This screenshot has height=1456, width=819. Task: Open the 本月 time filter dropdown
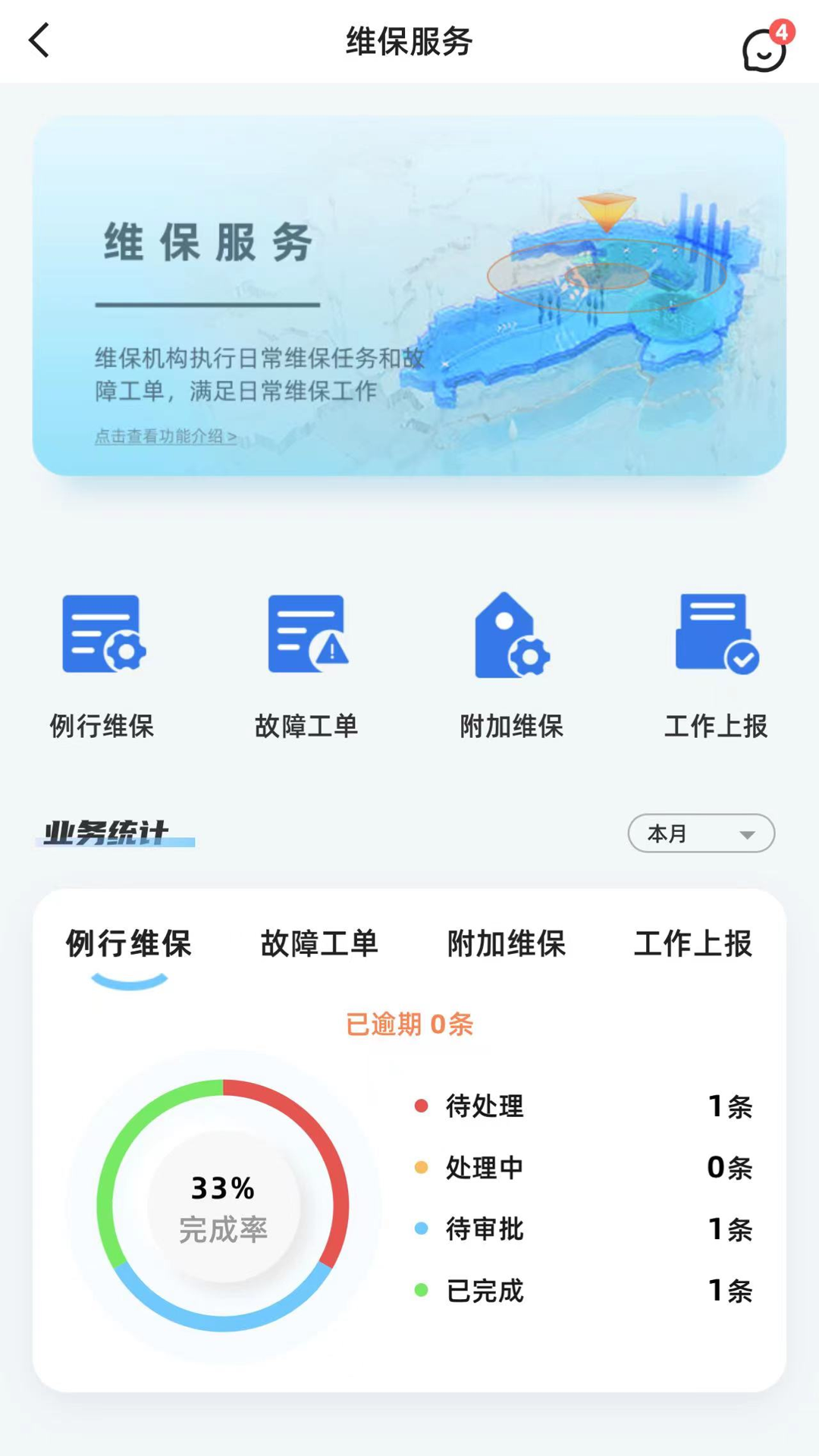[x=701, y=833]
